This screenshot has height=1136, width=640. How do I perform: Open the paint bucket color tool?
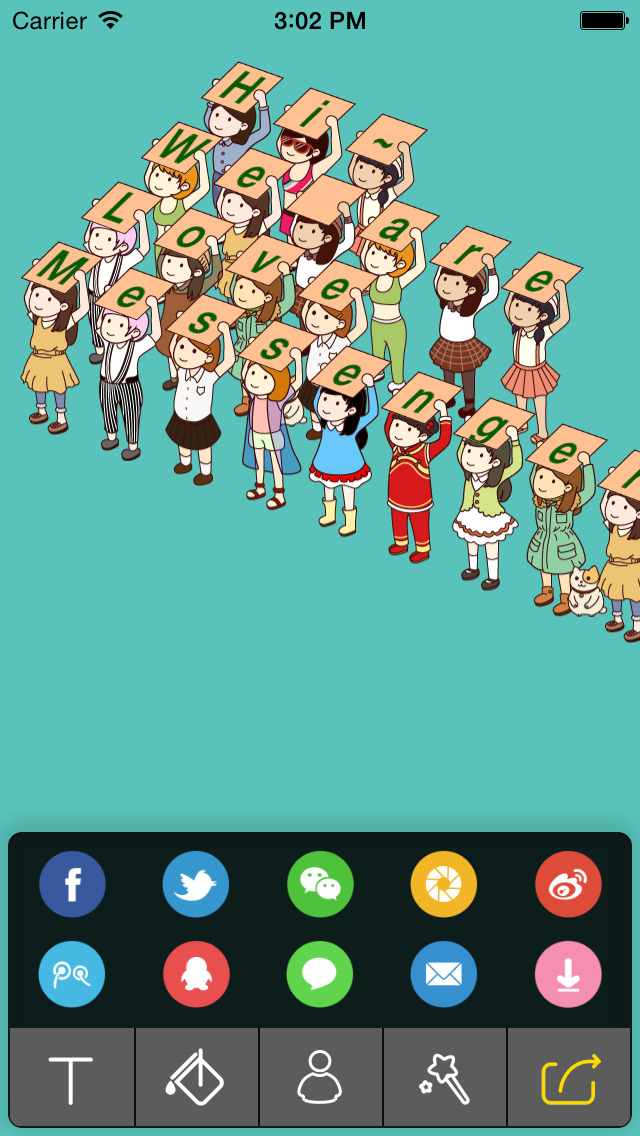click(x=196, y=1077)
